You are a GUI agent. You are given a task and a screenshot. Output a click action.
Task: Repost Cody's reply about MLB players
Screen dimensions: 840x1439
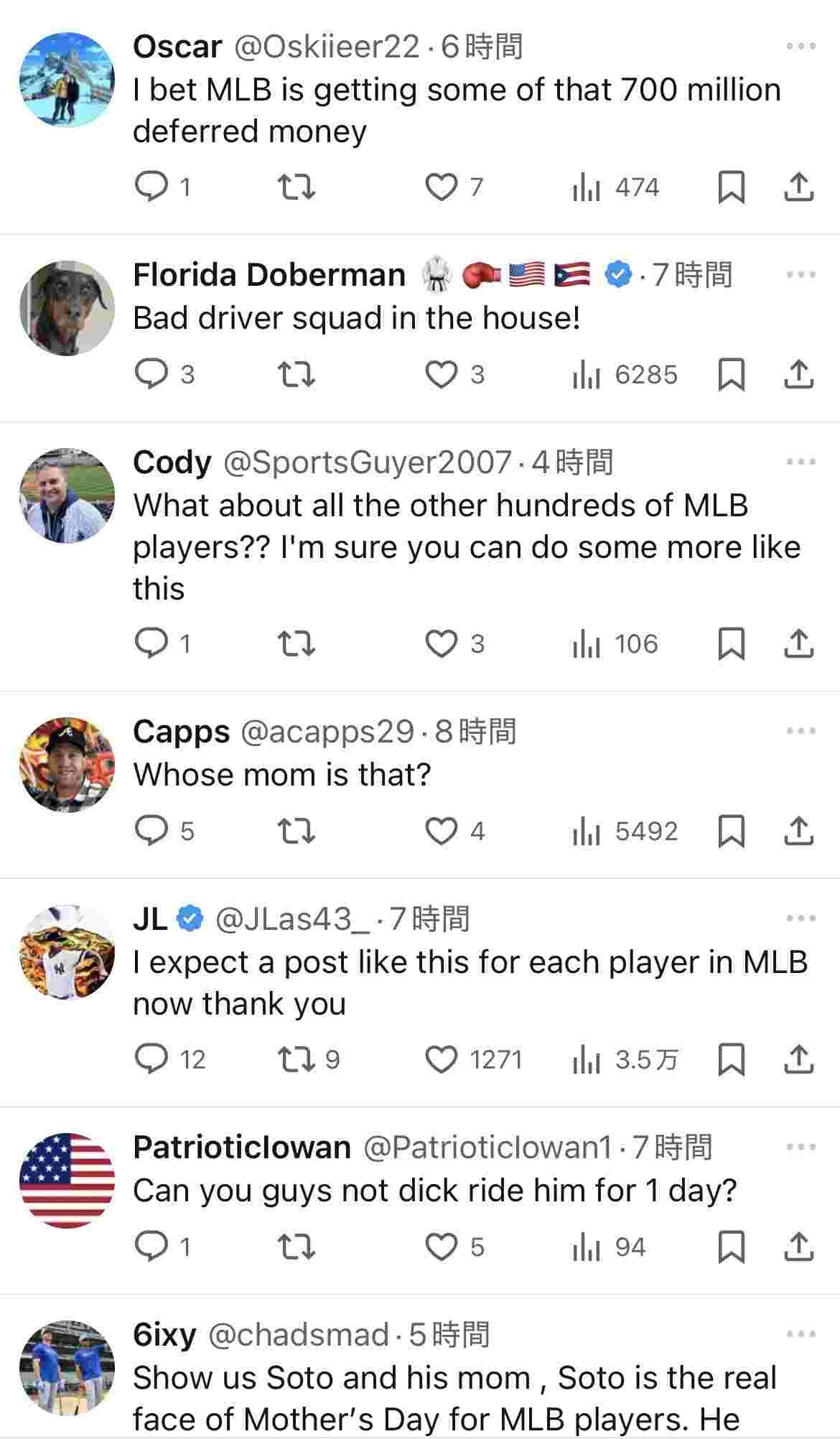[x=296, y=643]
